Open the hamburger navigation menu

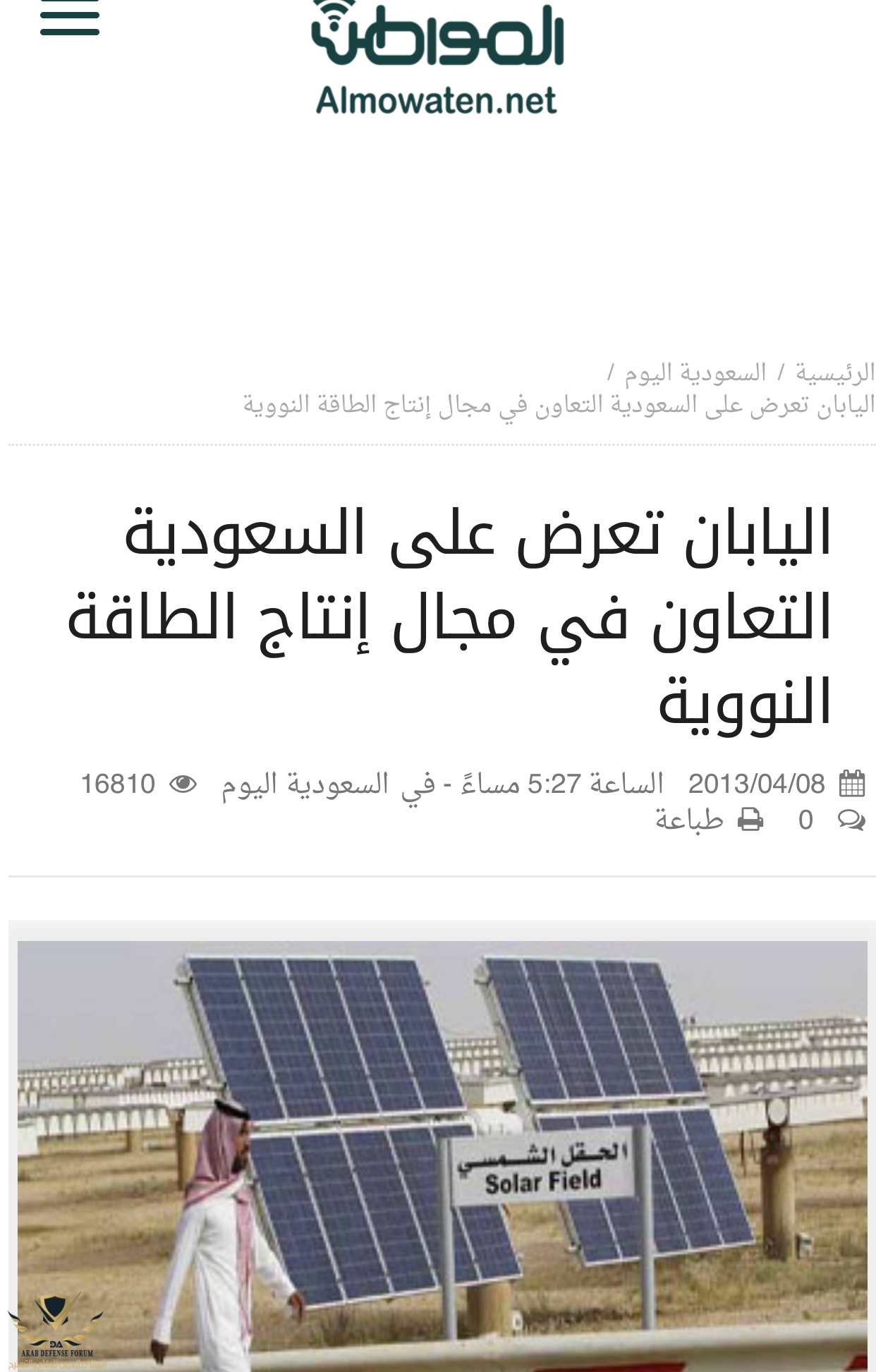(69, 19)
